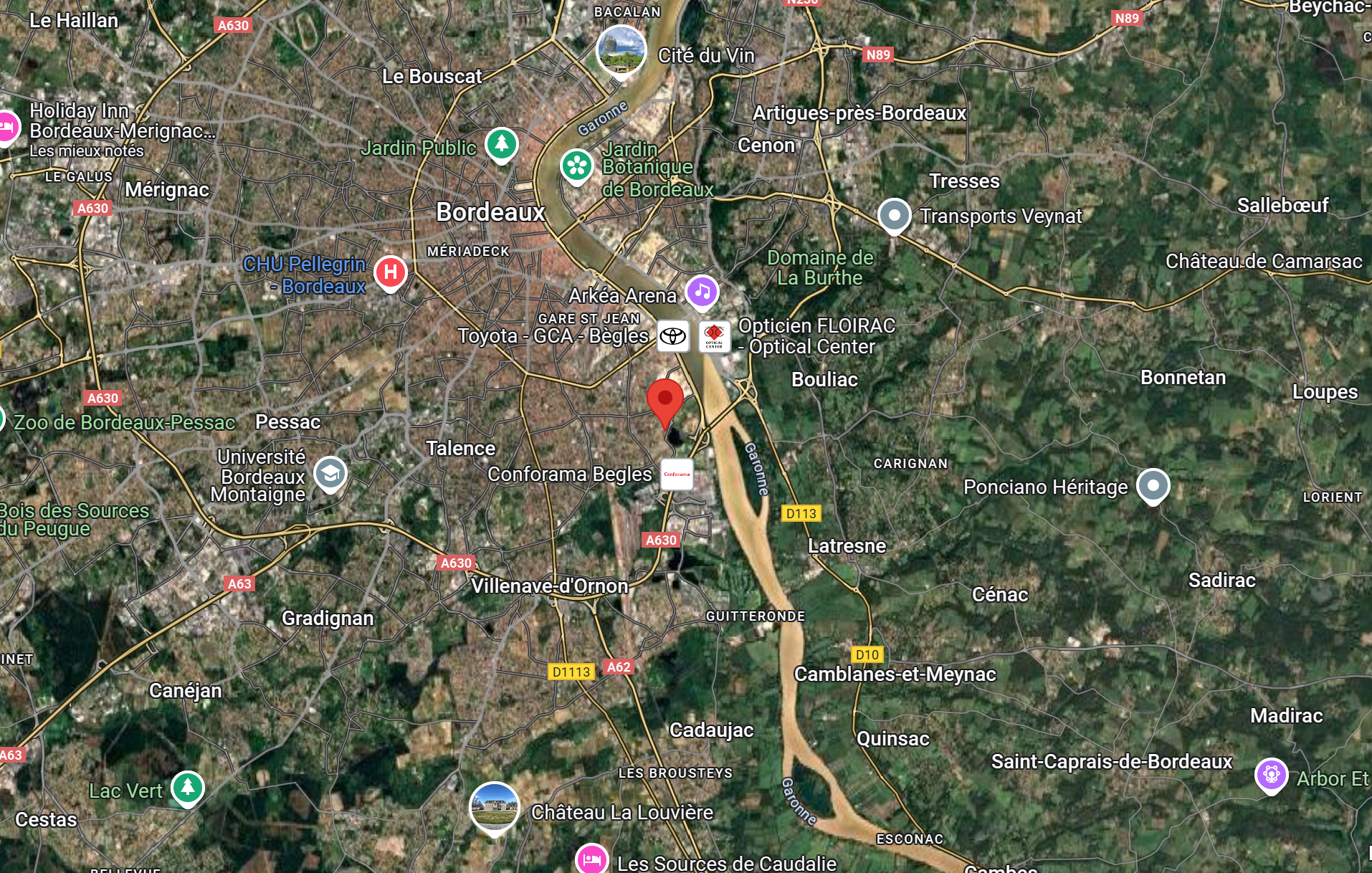1372x873 pixels.
Task: Select the Transports Veynat pin
Action: 894,215
